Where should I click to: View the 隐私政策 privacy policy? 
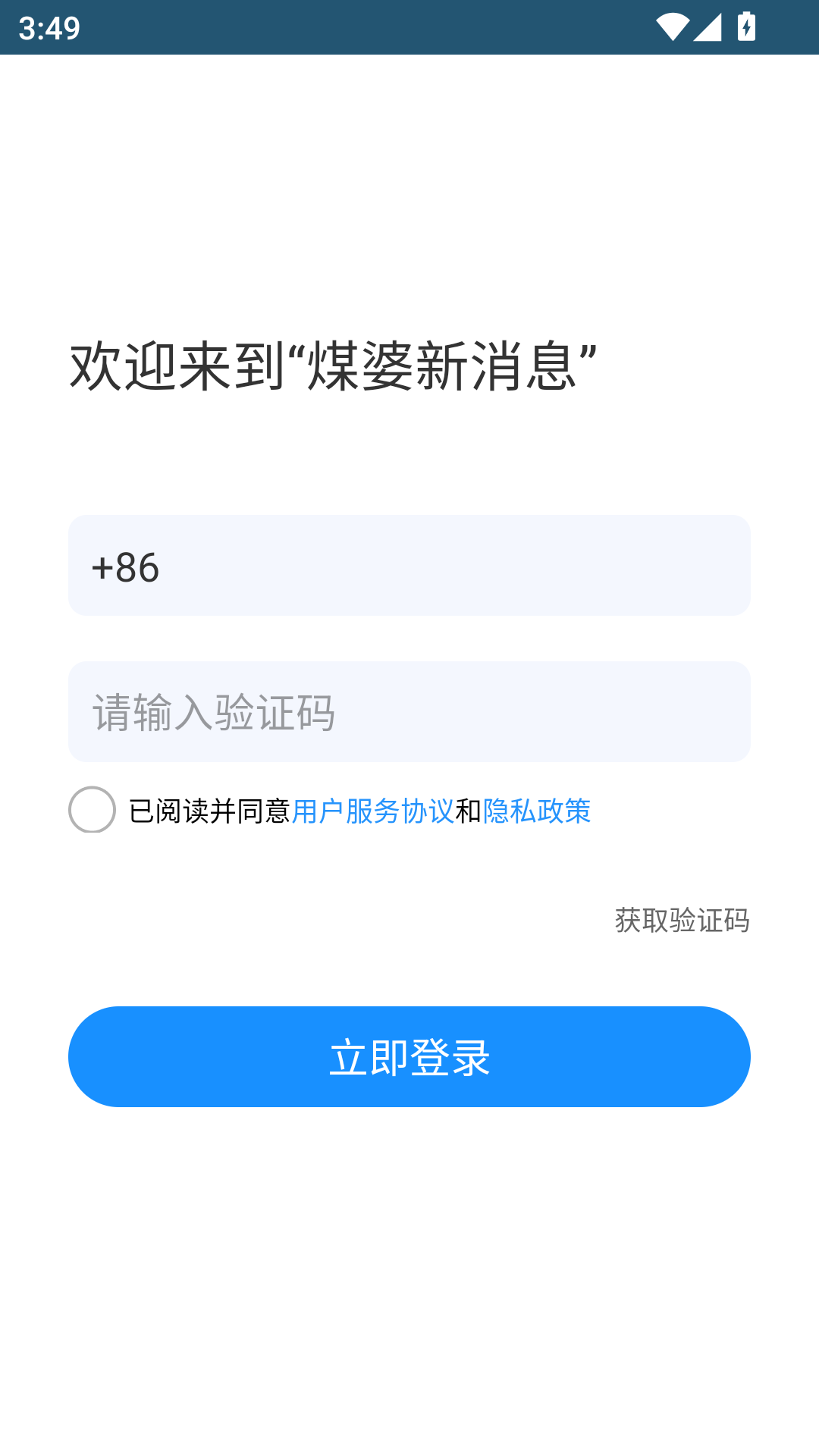tap(537, 811)
